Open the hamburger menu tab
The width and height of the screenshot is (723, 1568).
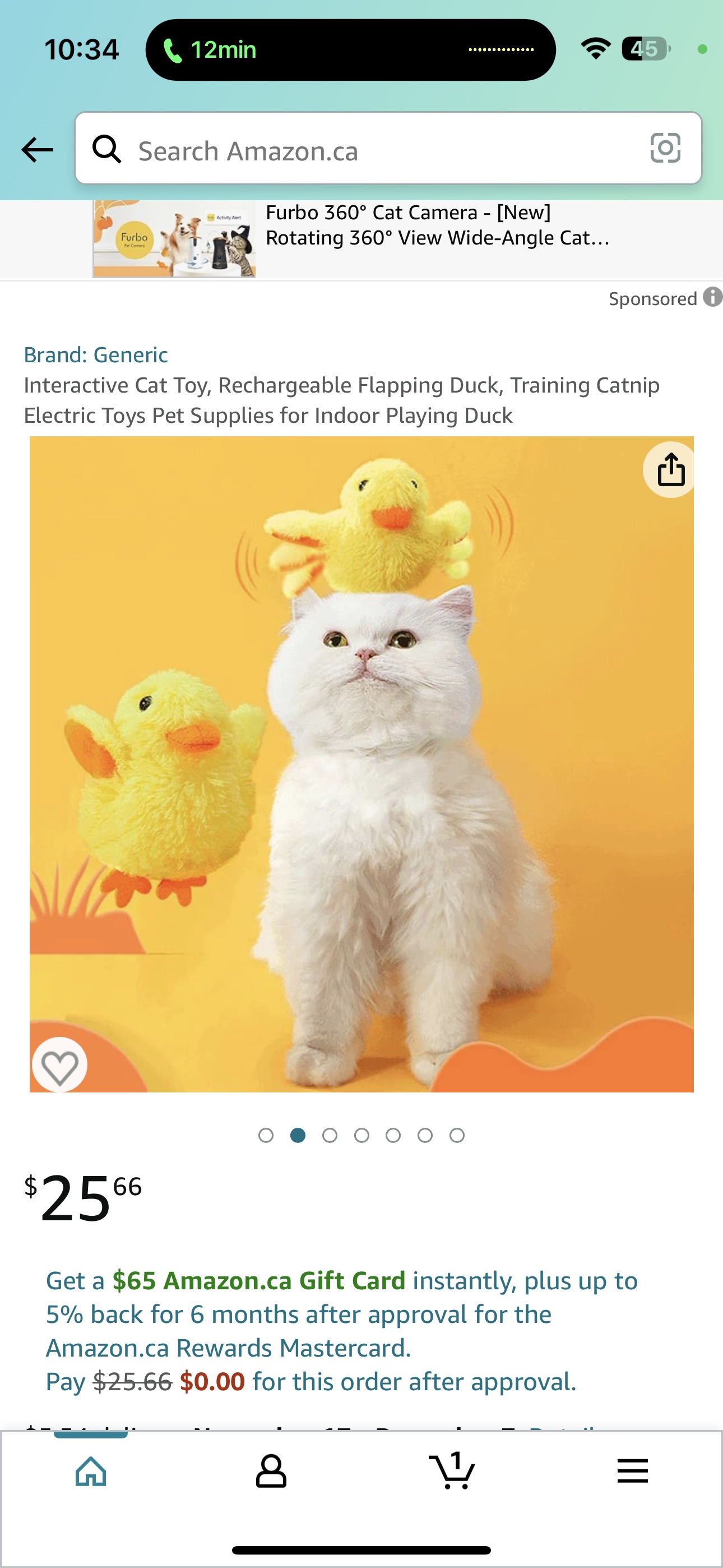[632, 1472]
